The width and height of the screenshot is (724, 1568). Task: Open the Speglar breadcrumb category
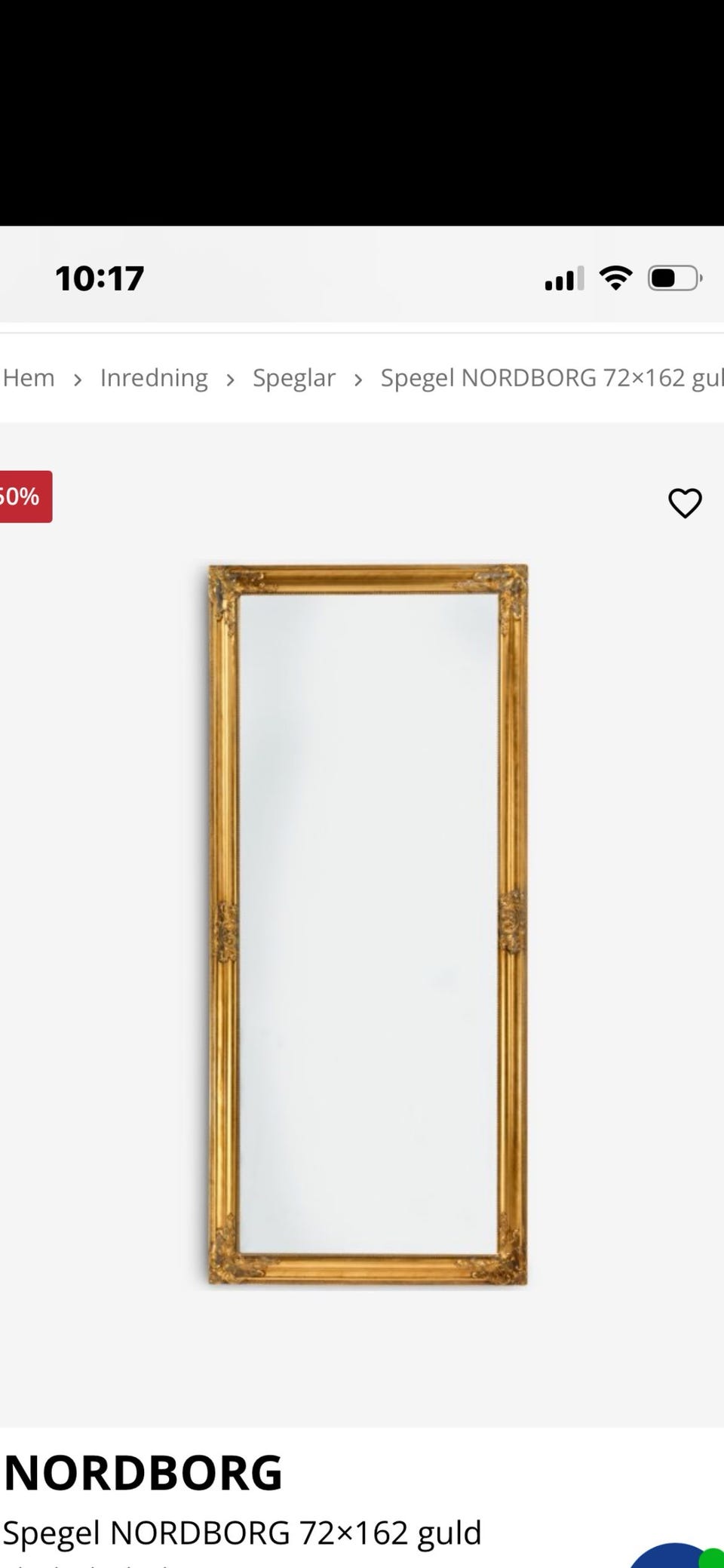(x=293, y=377)
